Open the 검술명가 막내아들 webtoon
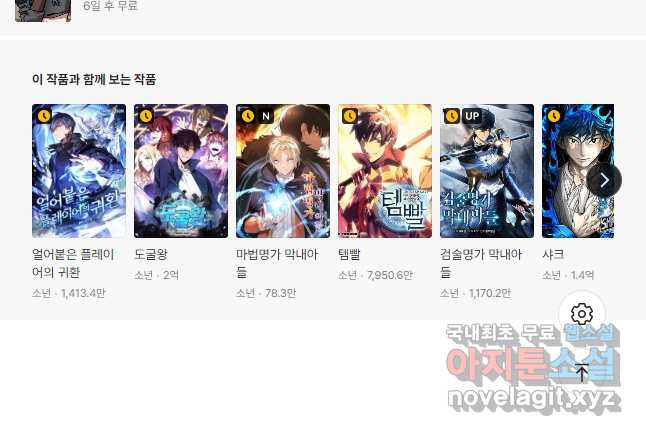This screenshot has width=646, height=436. tap(487, 171)
